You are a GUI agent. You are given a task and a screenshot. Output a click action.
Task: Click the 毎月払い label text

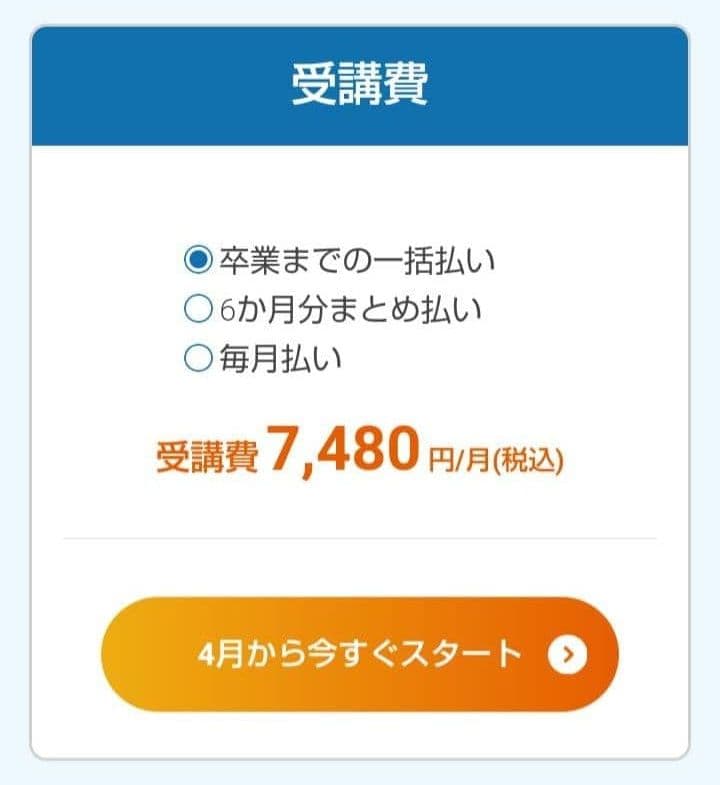[x=283, y=356]
